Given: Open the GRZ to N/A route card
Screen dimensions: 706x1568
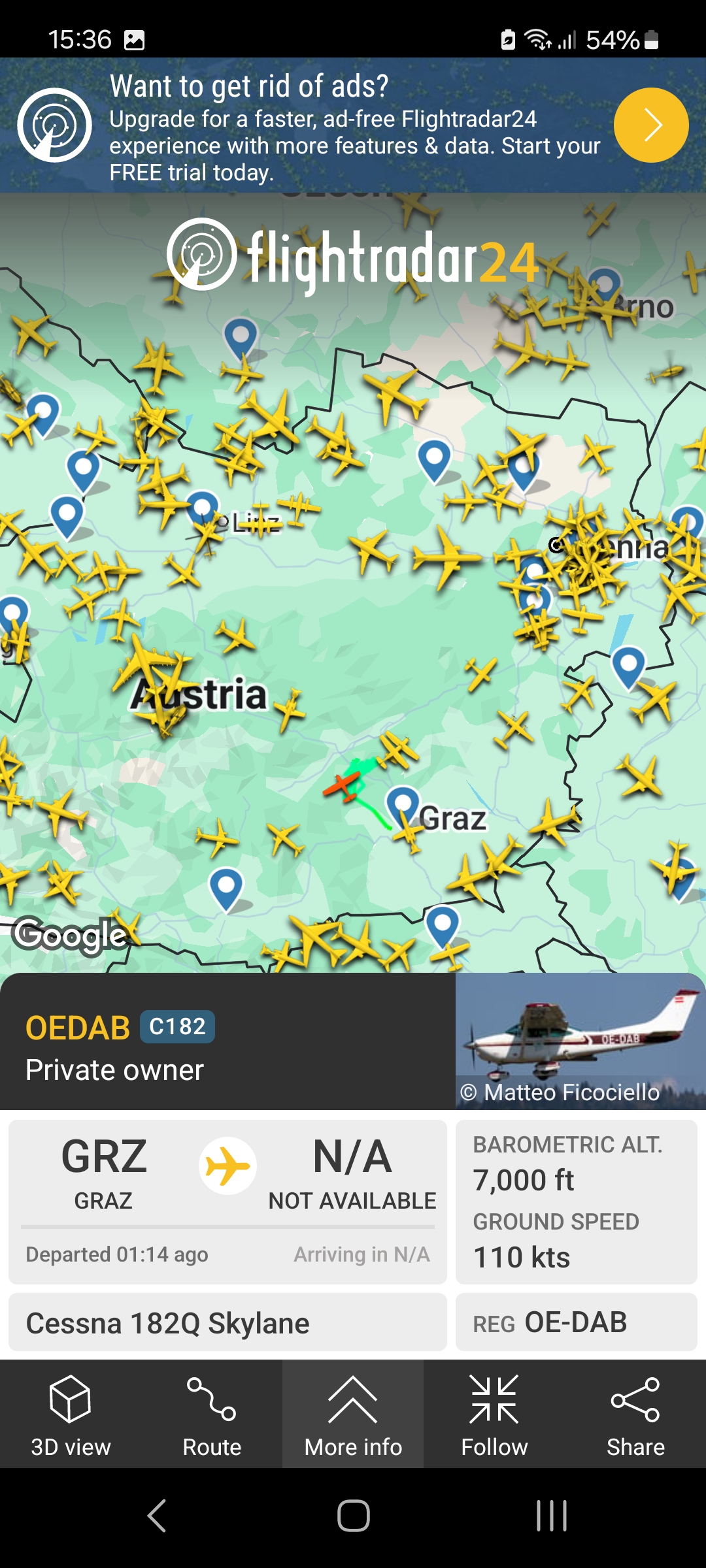Looking at the screenshot, I should (x=227, y=1201).
